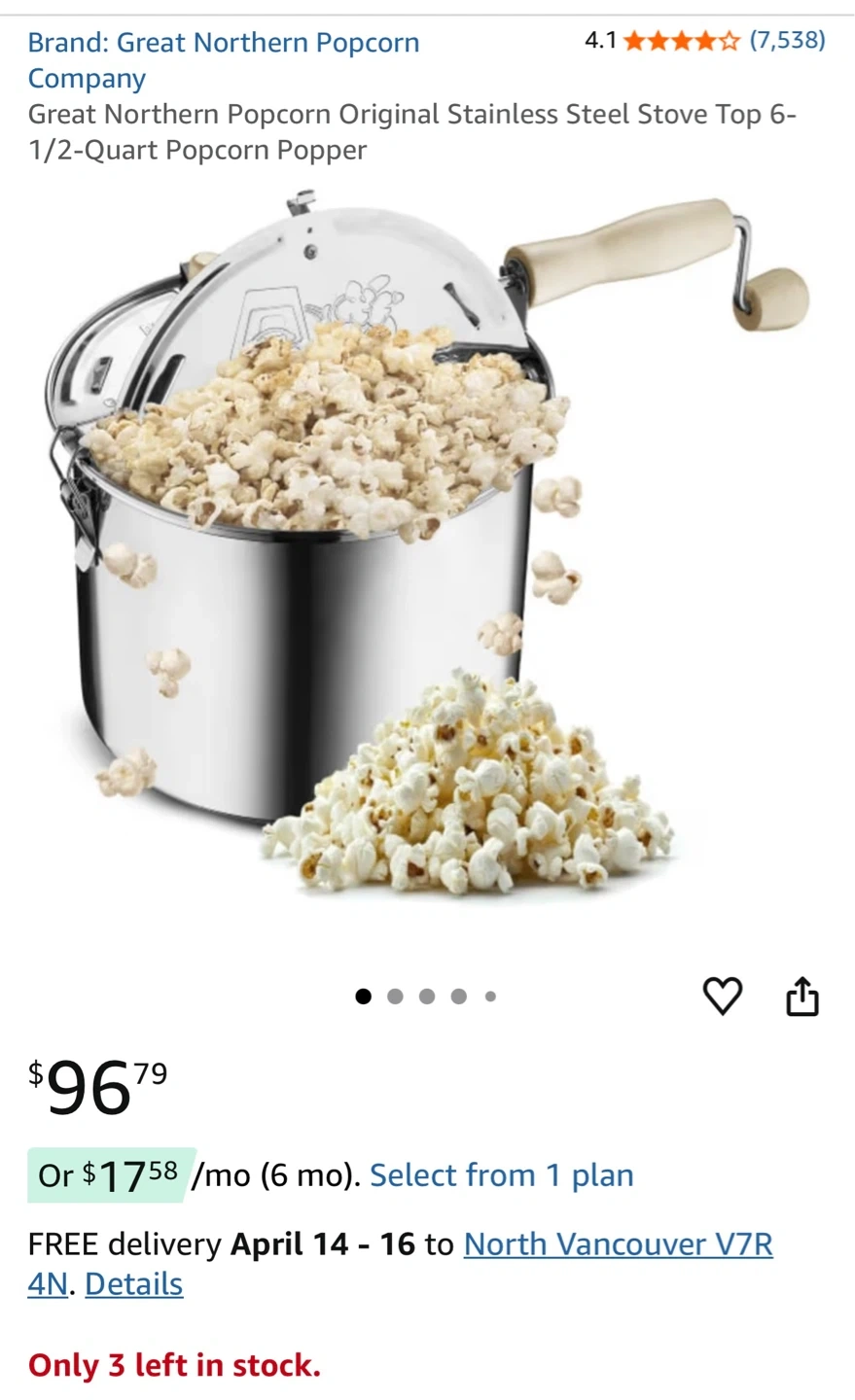Change delivery location North Vancouver V7R 4N
855x1400 pixels.
pos(617,1244)
